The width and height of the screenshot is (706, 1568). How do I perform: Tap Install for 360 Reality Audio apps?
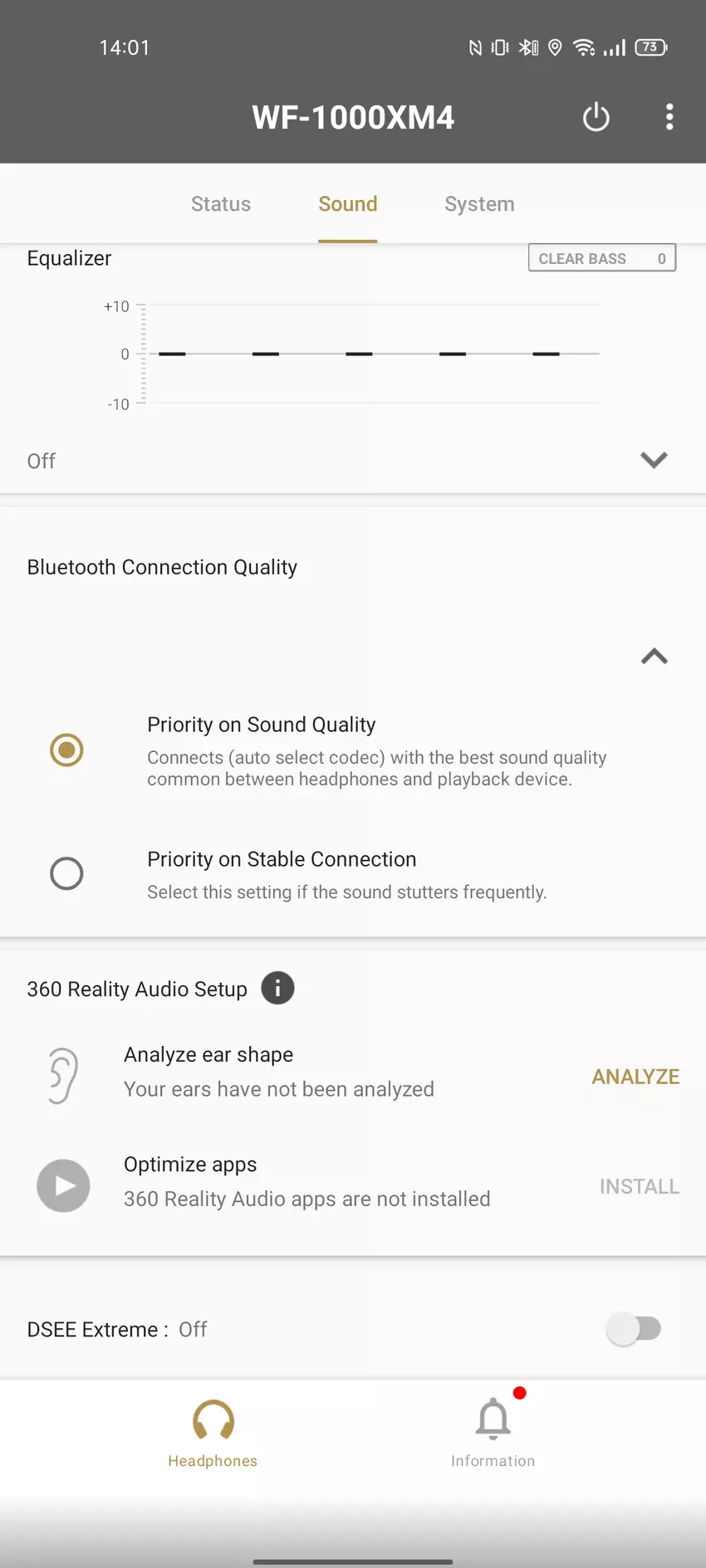tap(639, 1187)
